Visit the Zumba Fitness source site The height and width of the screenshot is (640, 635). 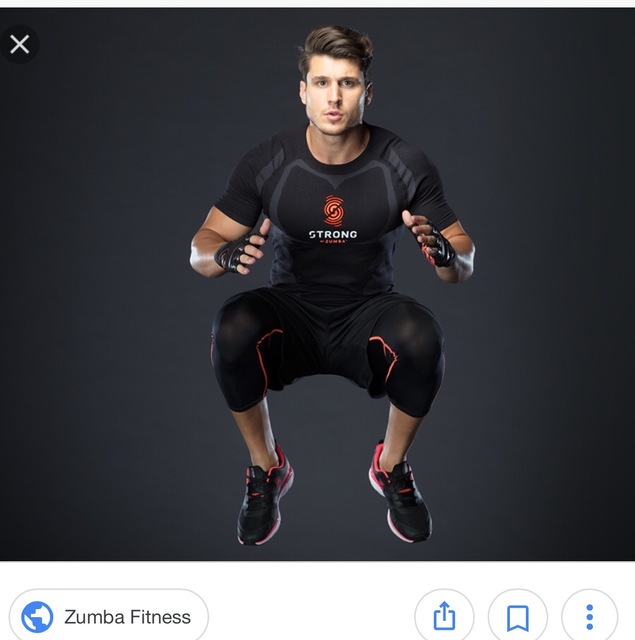[108, 616]
